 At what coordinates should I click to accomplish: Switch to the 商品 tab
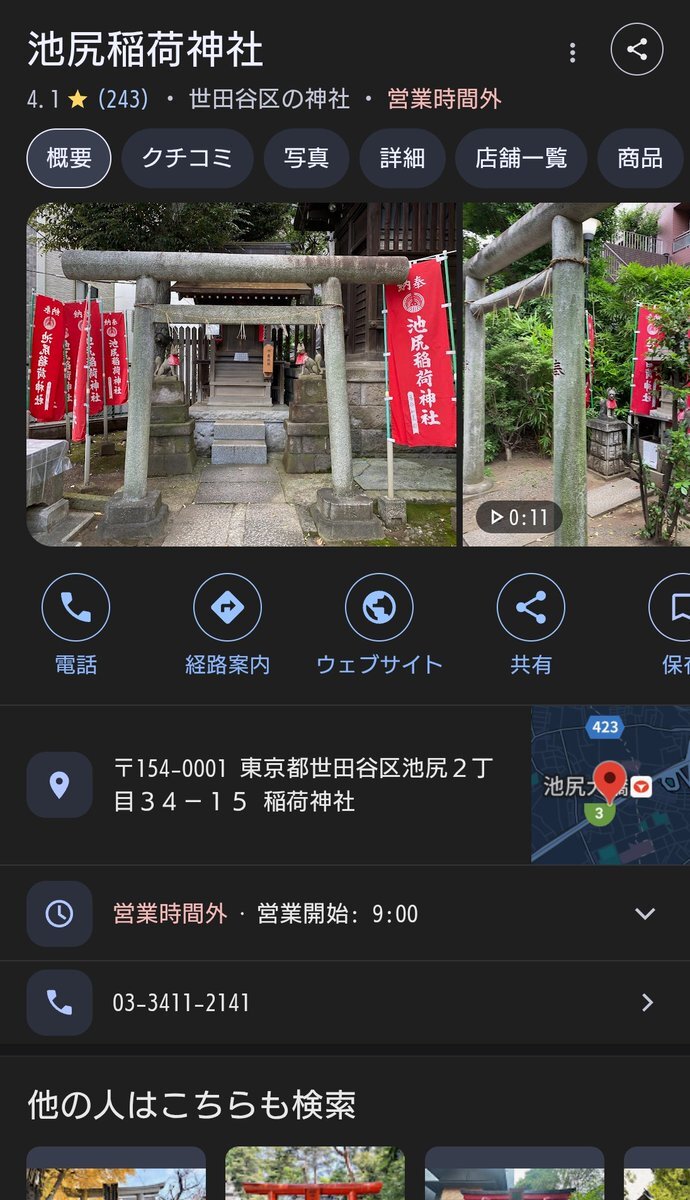point(640,158)
